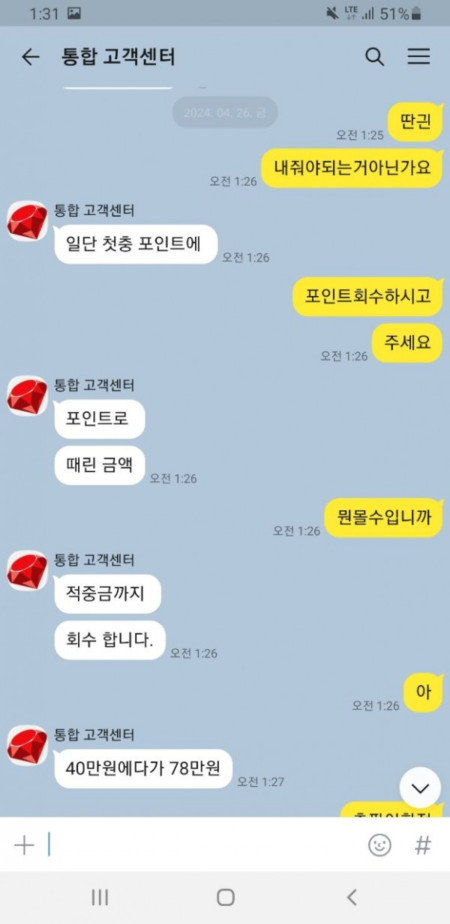Search within this chat conversation
450x924 pixels.
[375, 57]
